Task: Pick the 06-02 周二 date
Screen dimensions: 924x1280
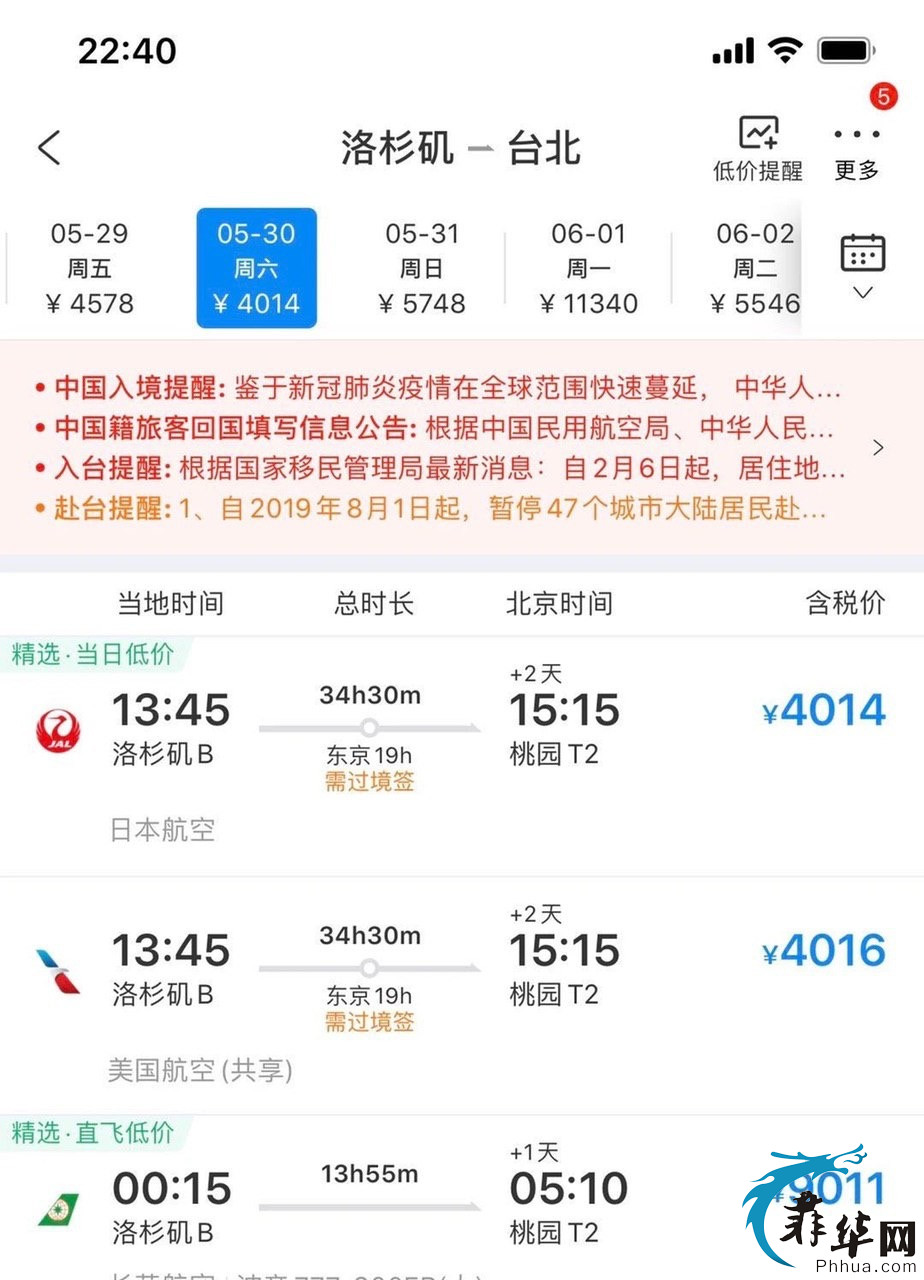Action: point(753,268)
